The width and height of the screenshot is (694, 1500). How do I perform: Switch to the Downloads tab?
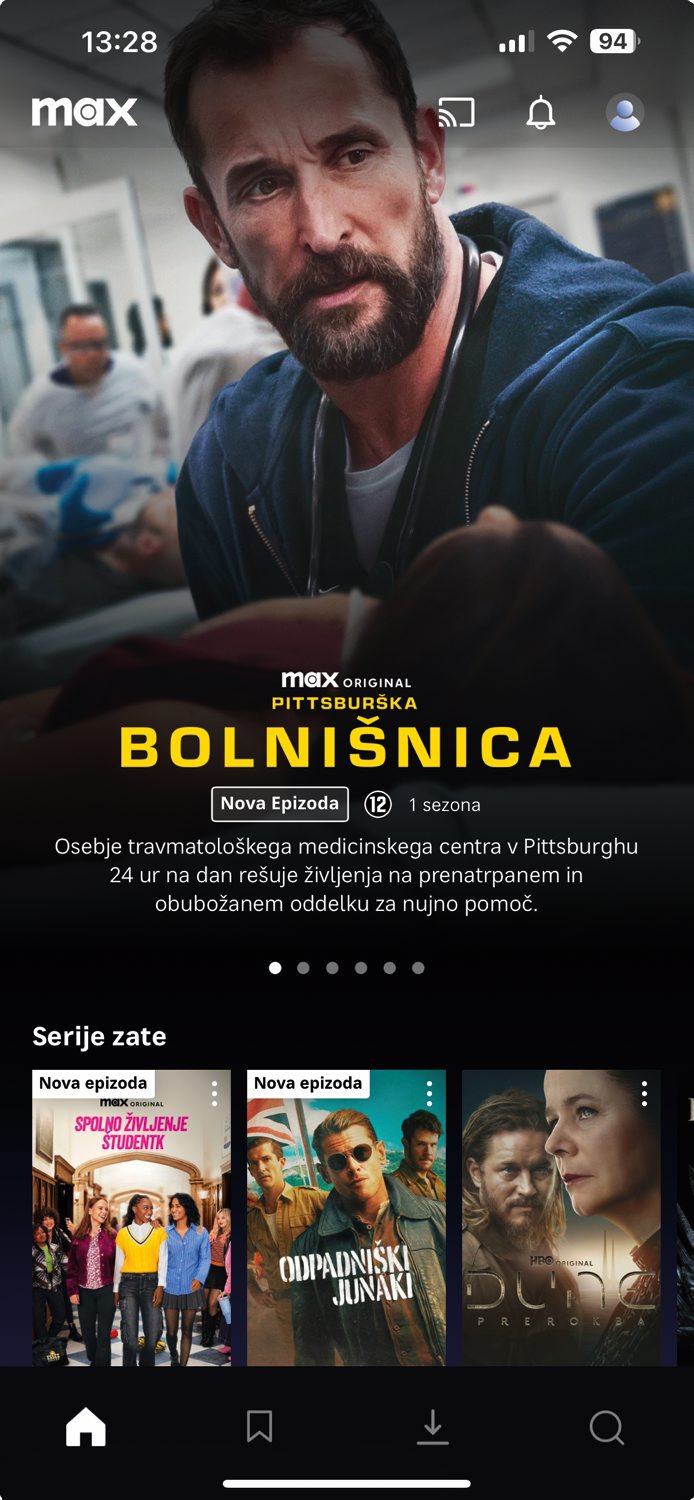coord(432,1427)
